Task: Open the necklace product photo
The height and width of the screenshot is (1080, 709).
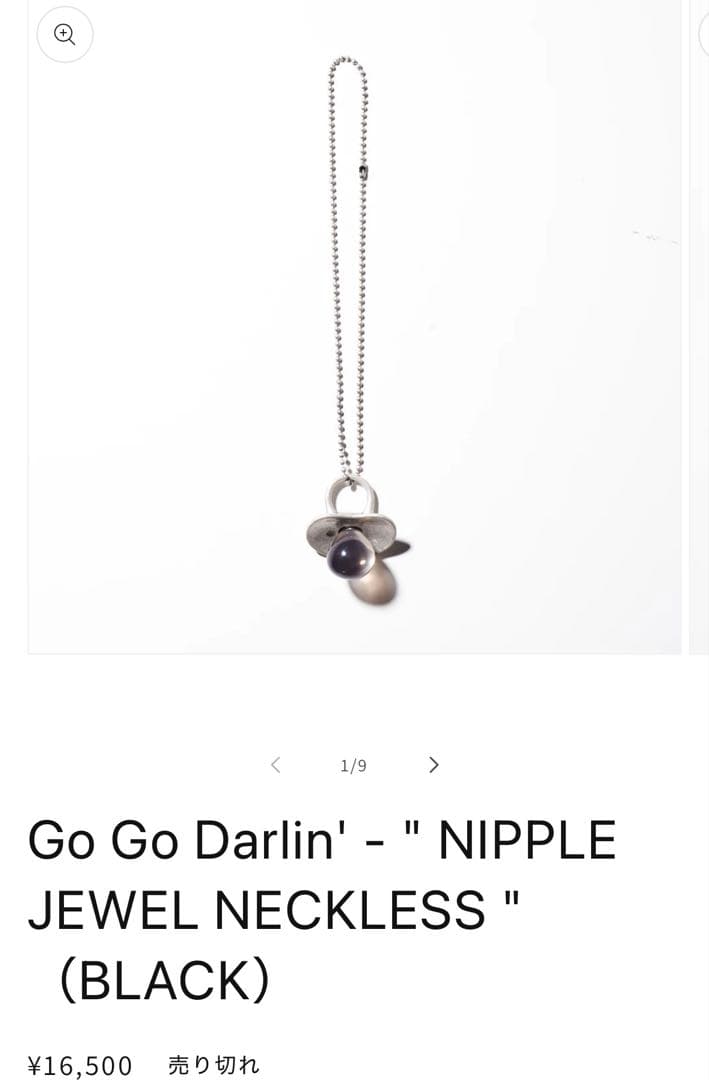Action: pos(354,330)
